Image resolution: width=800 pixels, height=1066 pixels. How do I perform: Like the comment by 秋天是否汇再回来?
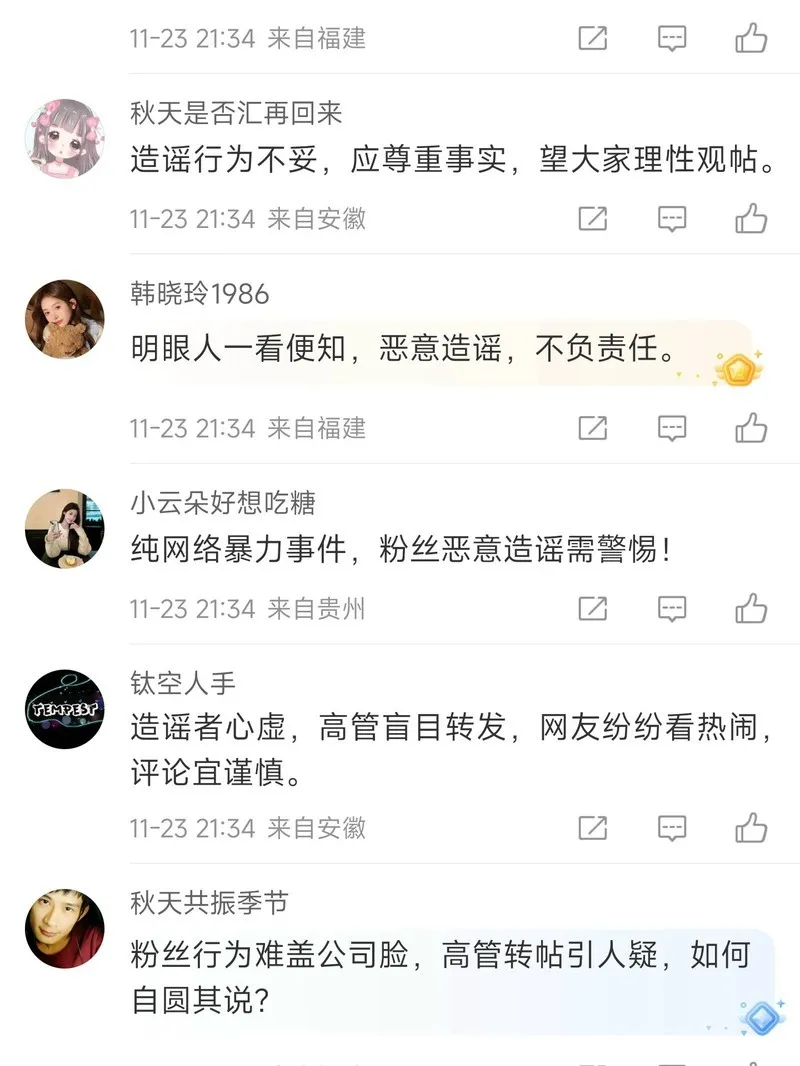751,218
